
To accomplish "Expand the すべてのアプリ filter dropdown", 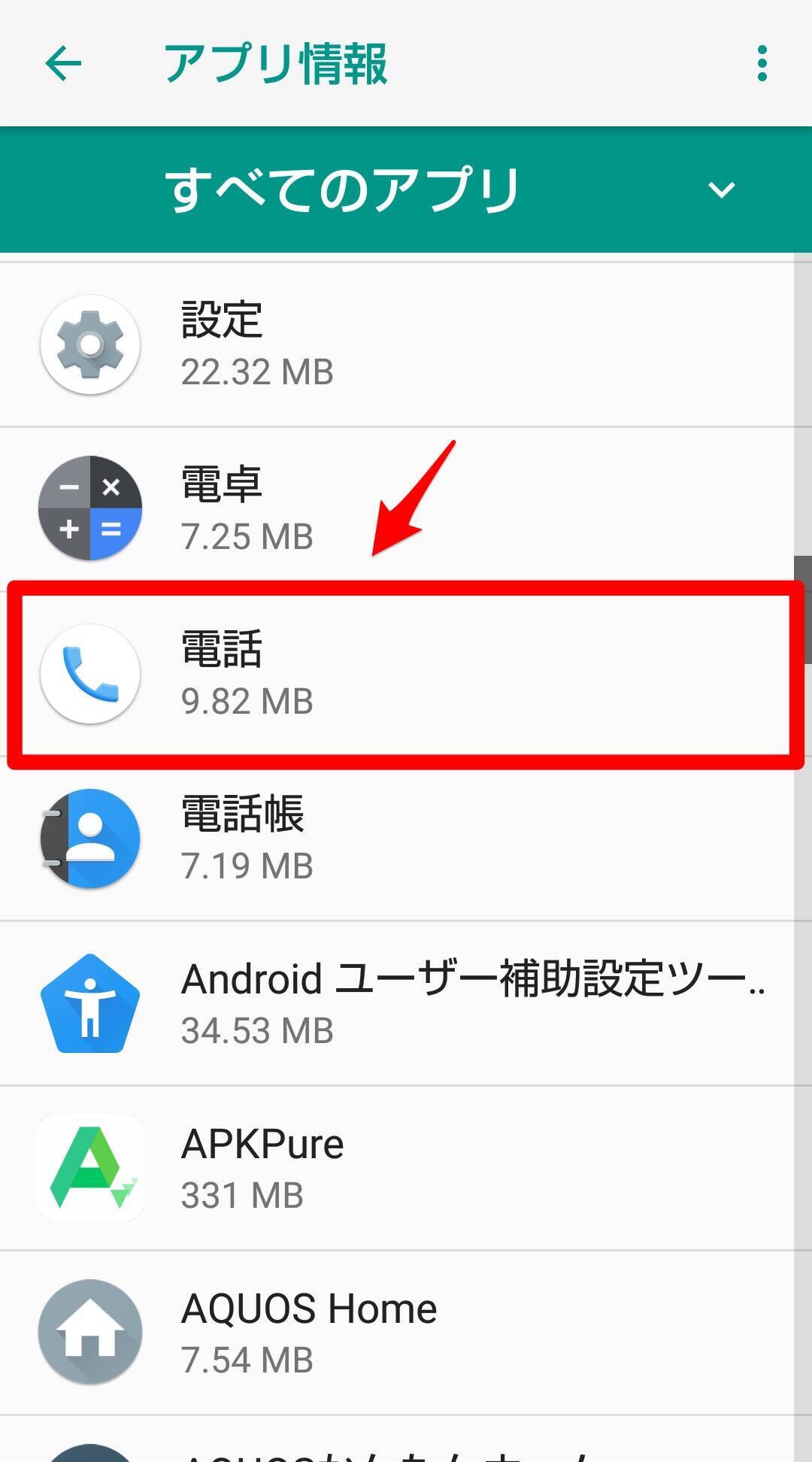I will [720, 190].
